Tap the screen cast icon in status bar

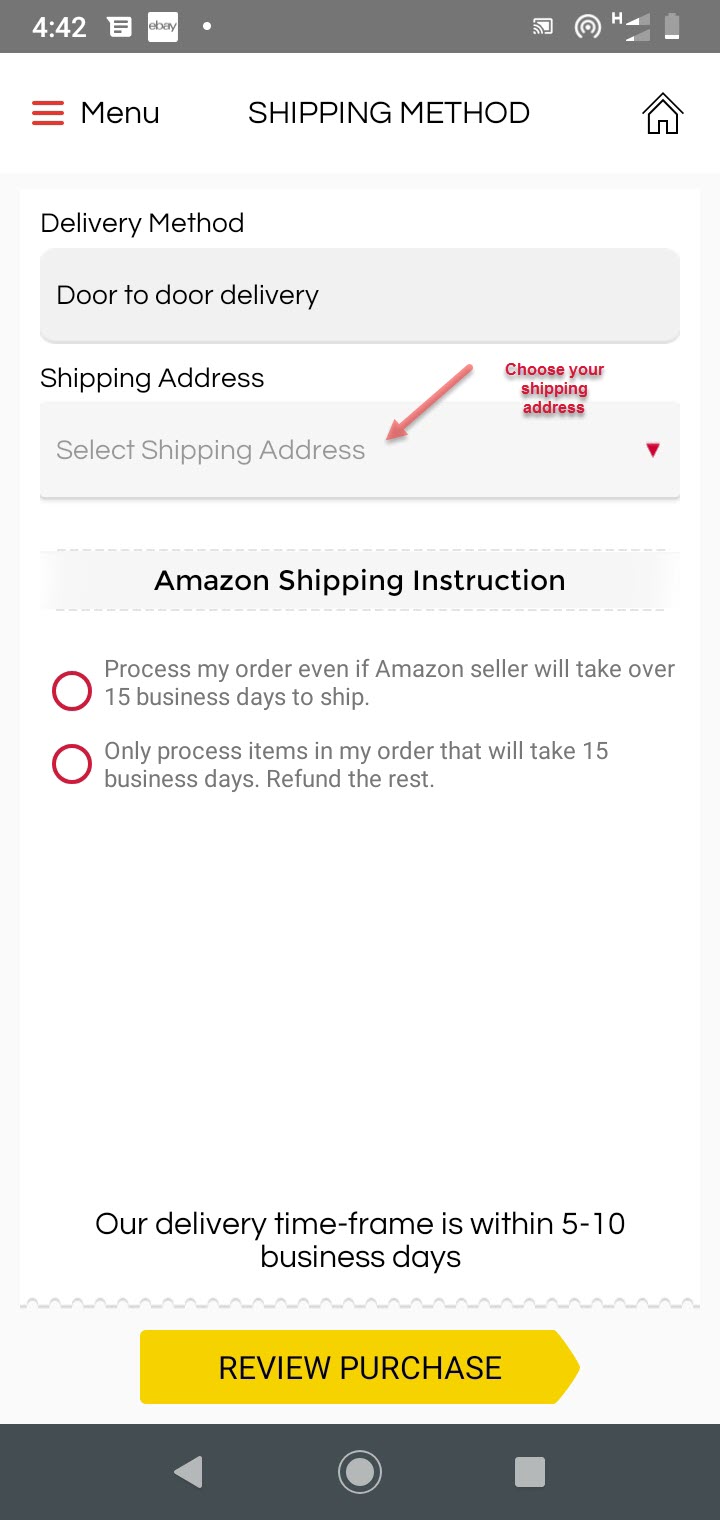[x=543, y=26]
